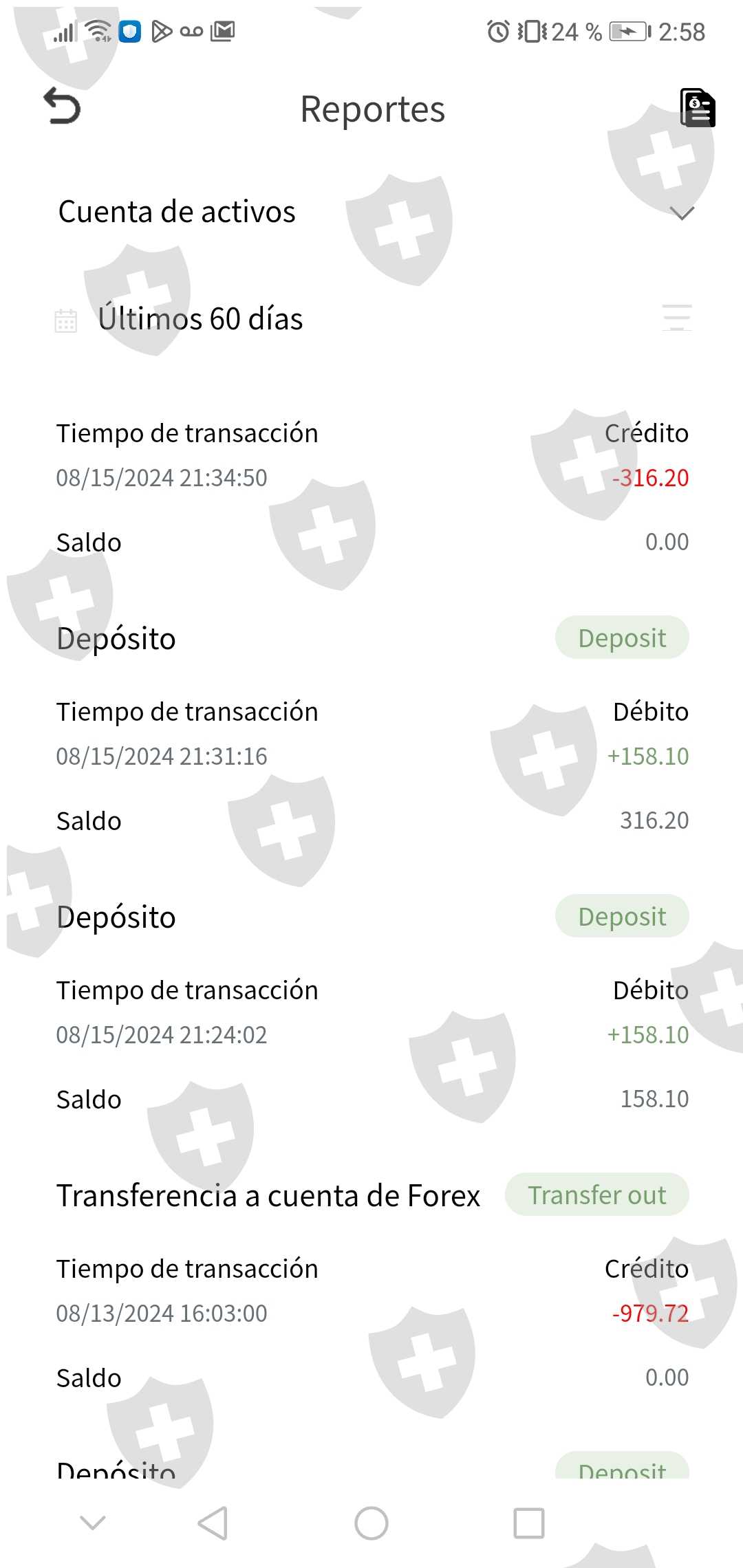This screenshot has width=743, height=1568.
Task: Expand the Cuenta de activos dropdown
Action: 681,213
